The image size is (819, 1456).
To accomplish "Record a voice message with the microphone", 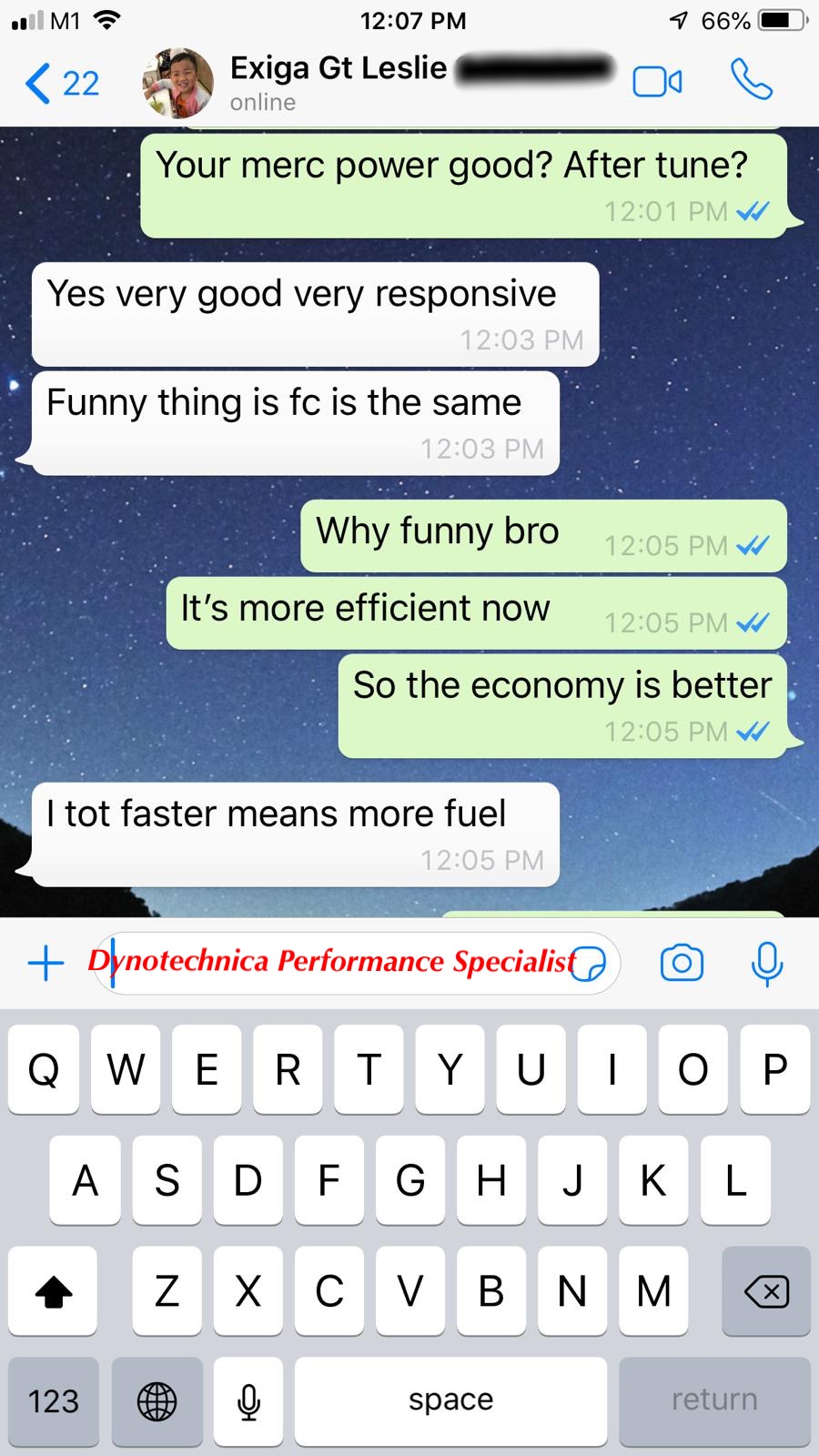I will tap(766, 963).
